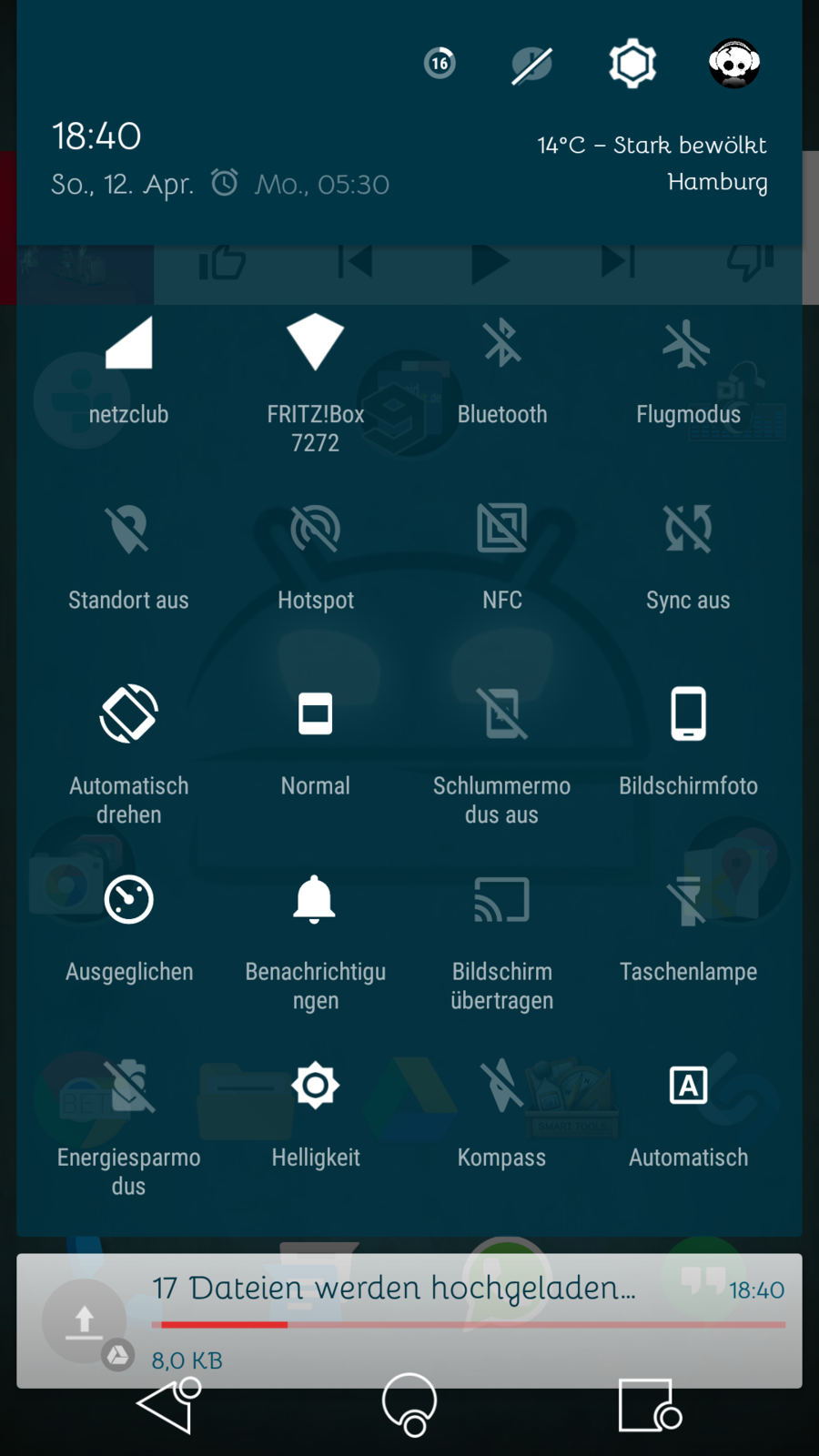Switch on the Taschenlampe flashlight
Viewport: 819px width, 1456px height.
688,901
